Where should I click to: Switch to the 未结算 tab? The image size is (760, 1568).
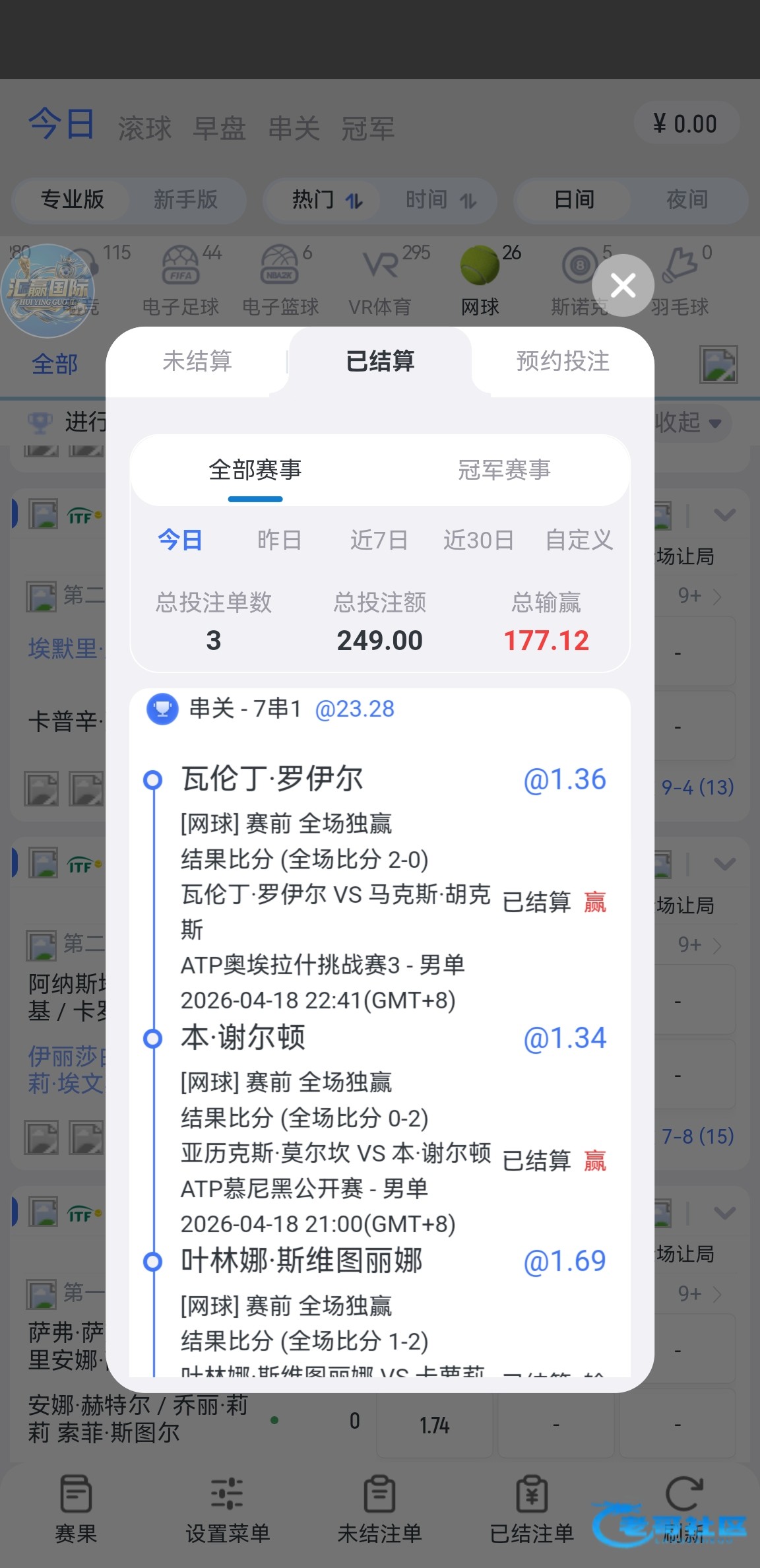pyautogui.click(x=197, y=361)
